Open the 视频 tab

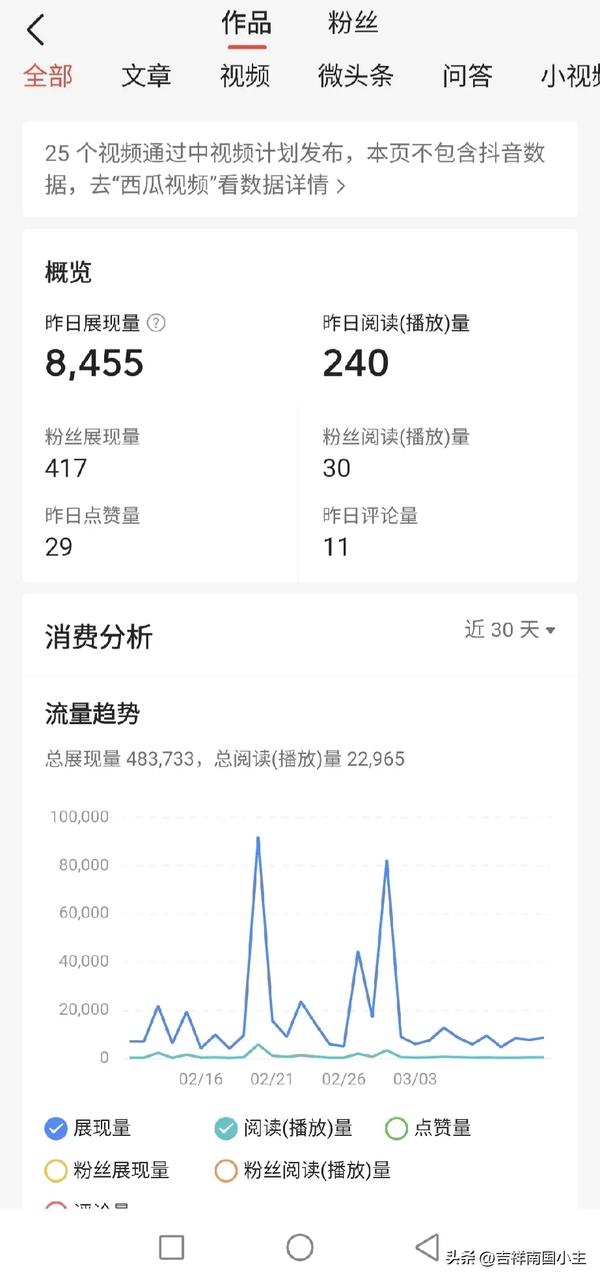245,76
